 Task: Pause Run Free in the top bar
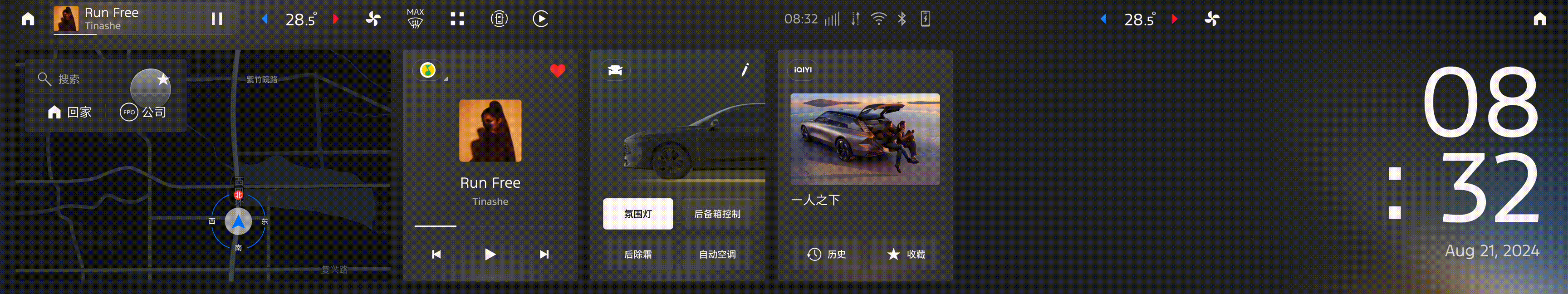click(x=217, y=19)
